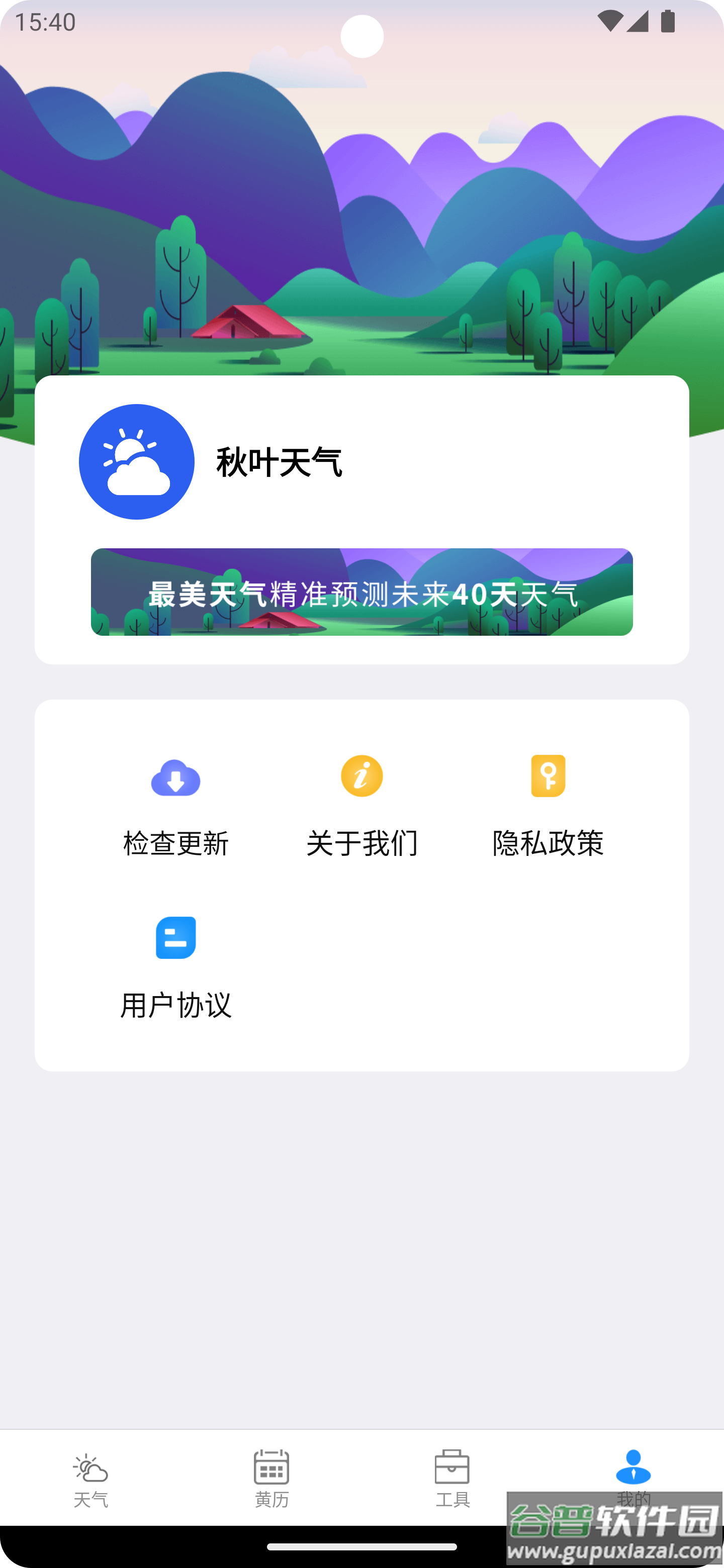Click the 40-day forecast promotional banner

361,591
